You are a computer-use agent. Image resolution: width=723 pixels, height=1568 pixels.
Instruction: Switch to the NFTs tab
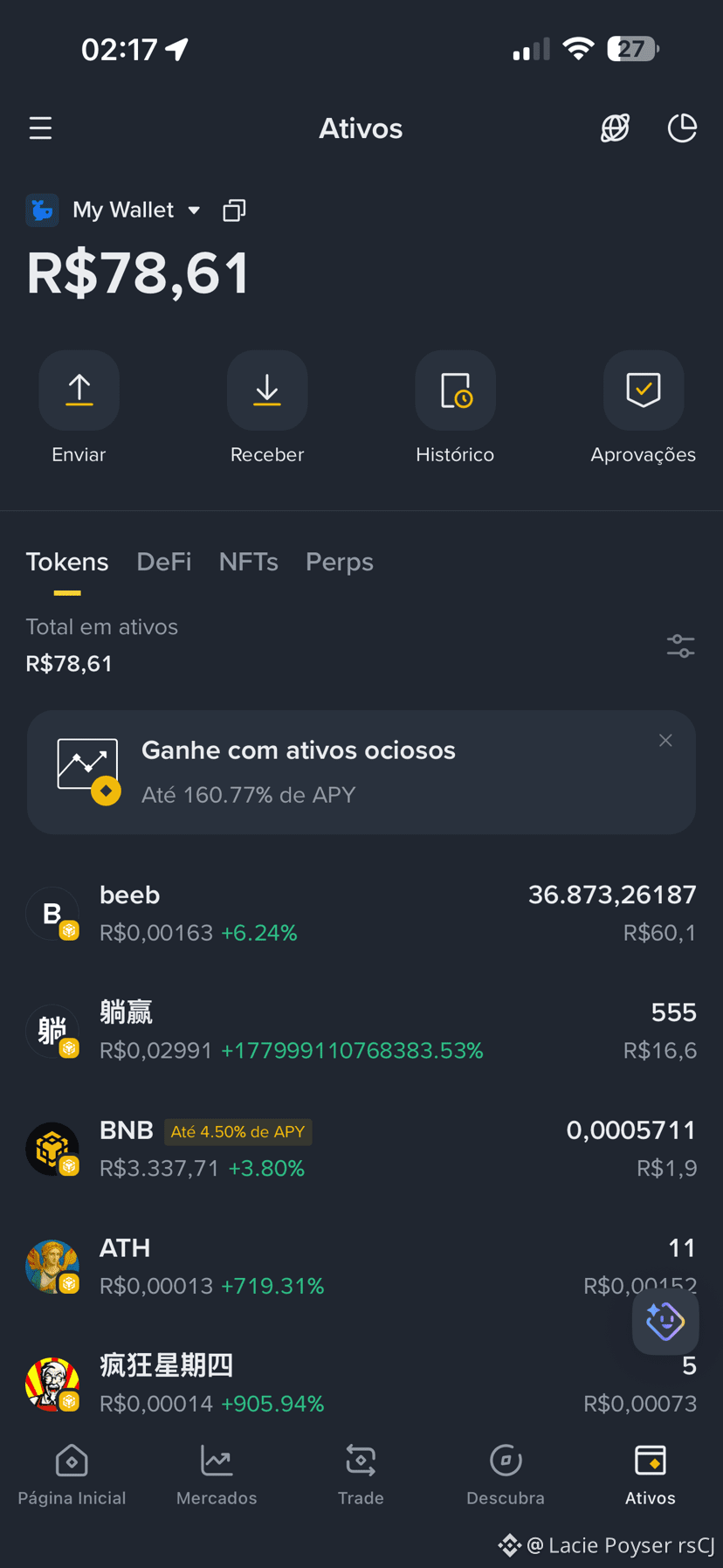point(249,562)
